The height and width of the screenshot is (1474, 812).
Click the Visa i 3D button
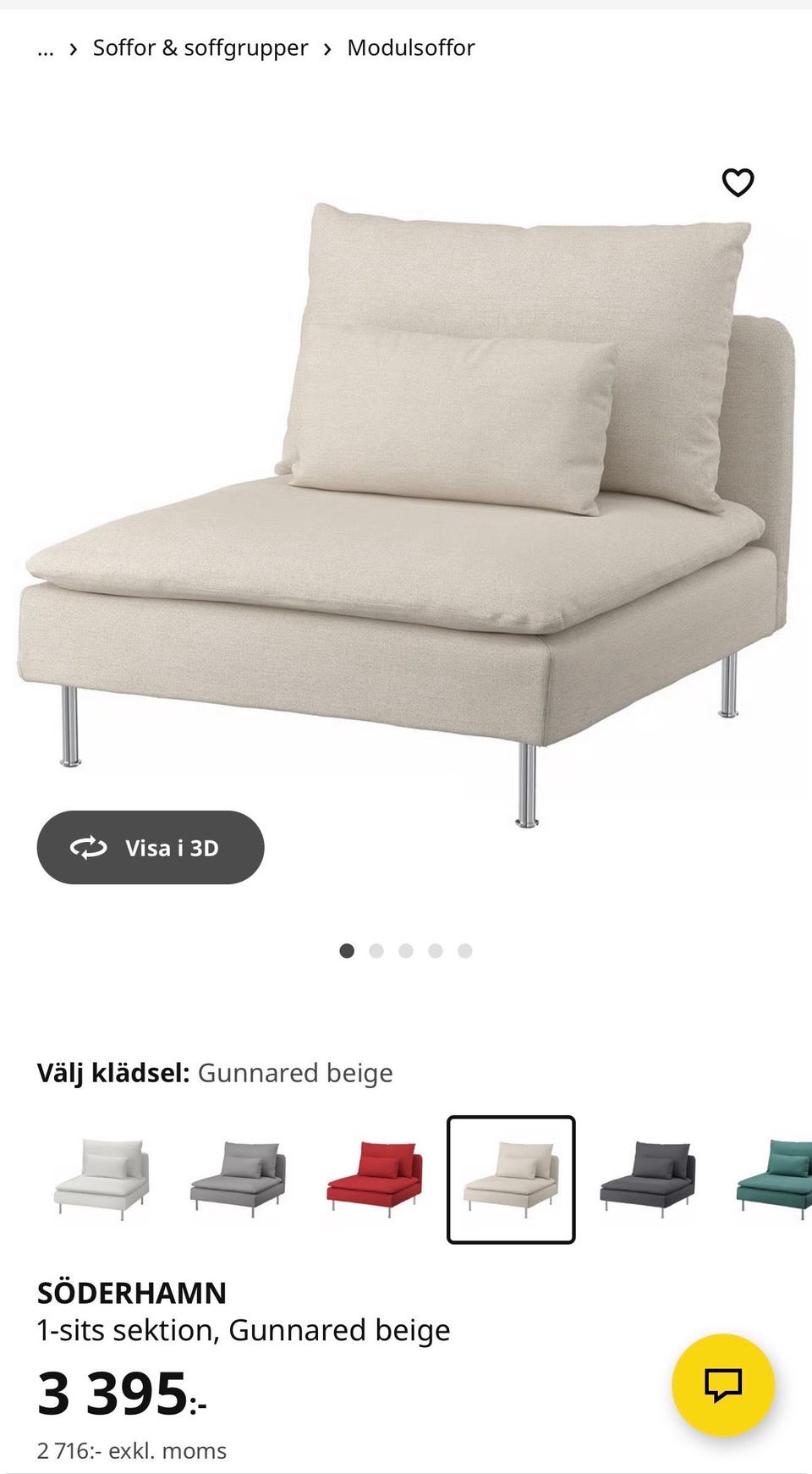[150, 847]
